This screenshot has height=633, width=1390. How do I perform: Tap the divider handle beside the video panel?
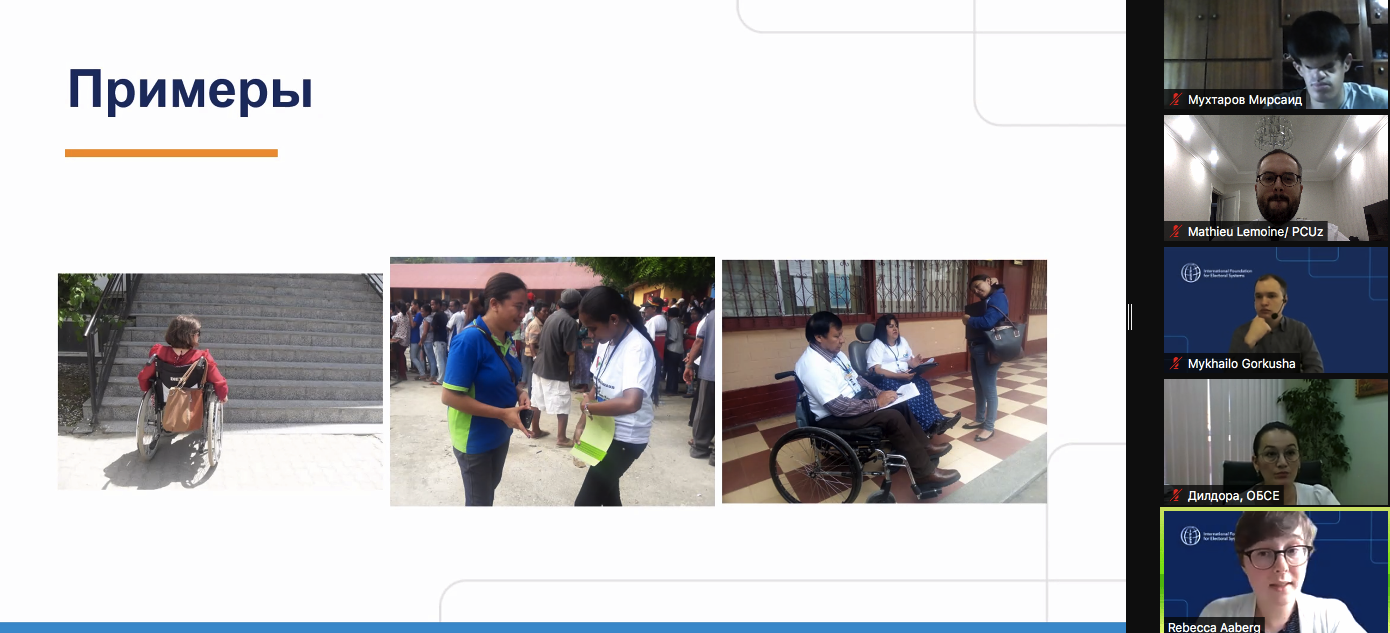[1130, 316]
